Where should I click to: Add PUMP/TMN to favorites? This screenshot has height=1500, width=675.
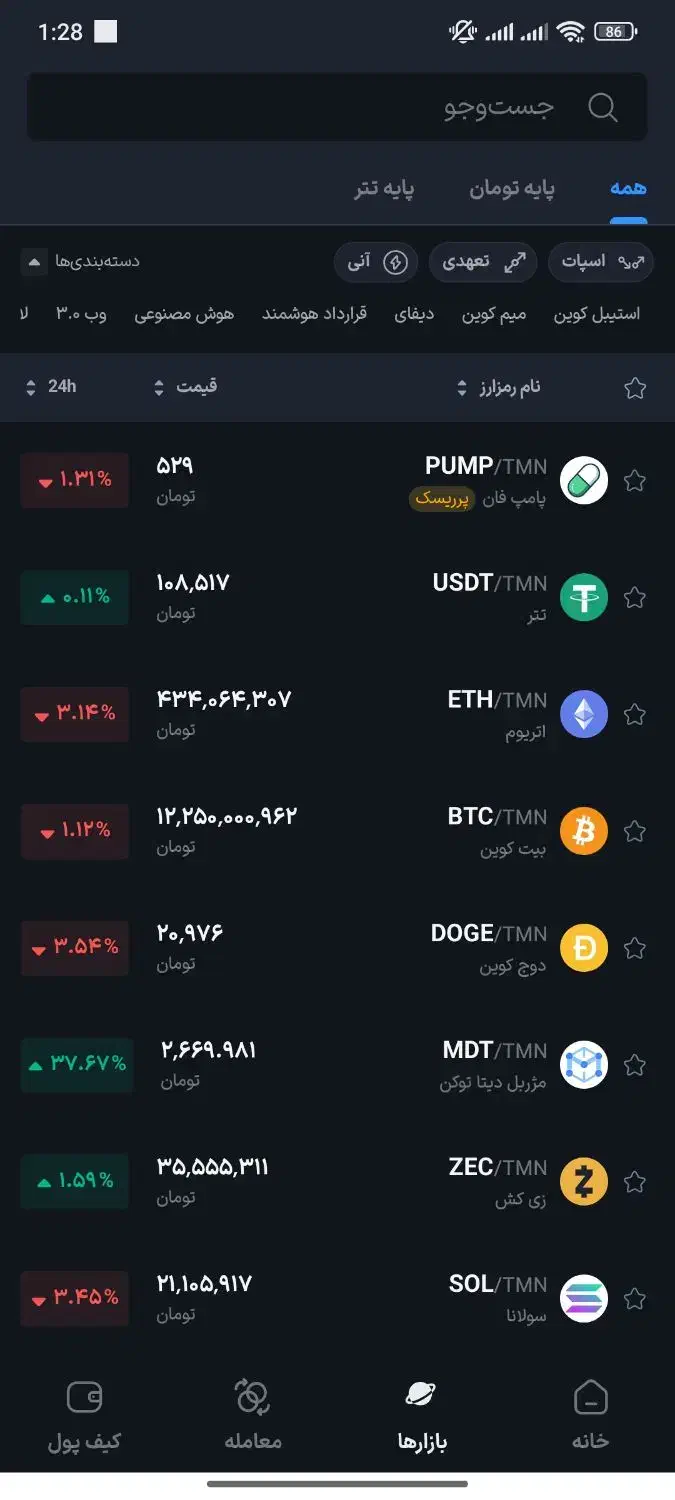click(x=634, y=481)
